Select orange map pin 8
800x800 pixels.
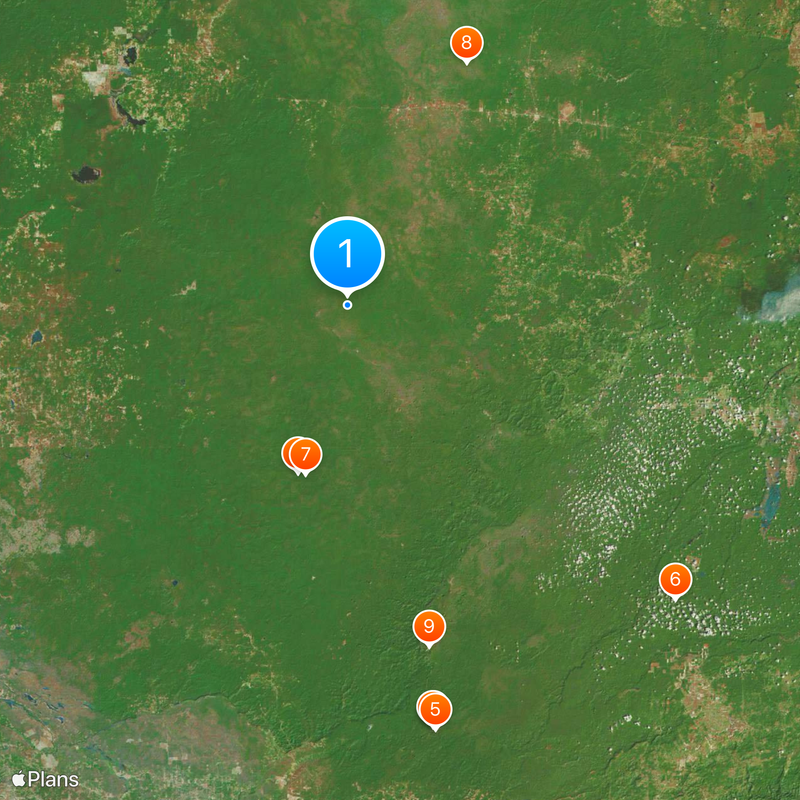tap(466, 43)
